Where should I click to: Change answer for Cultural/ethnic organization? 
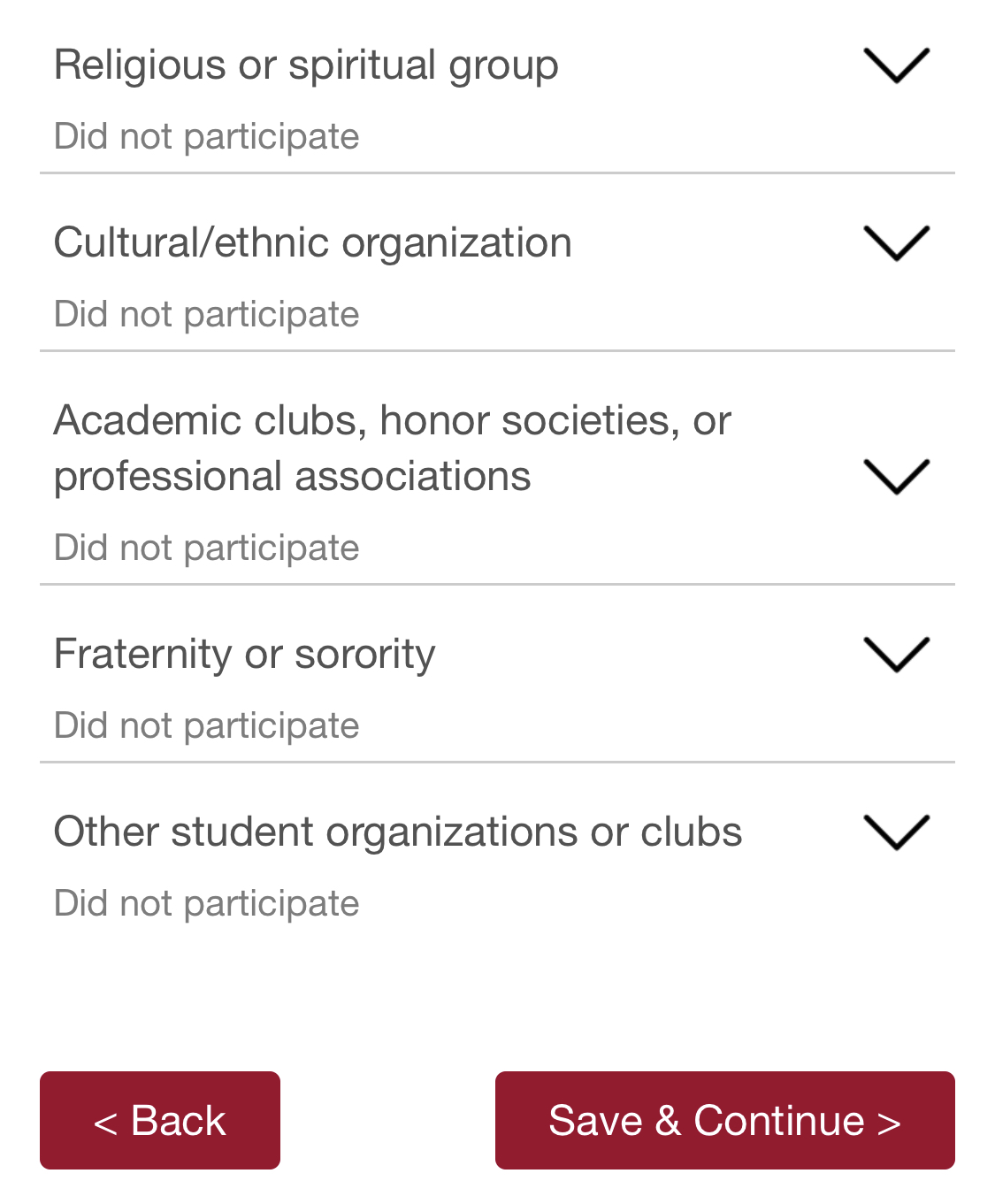point(206,313)
